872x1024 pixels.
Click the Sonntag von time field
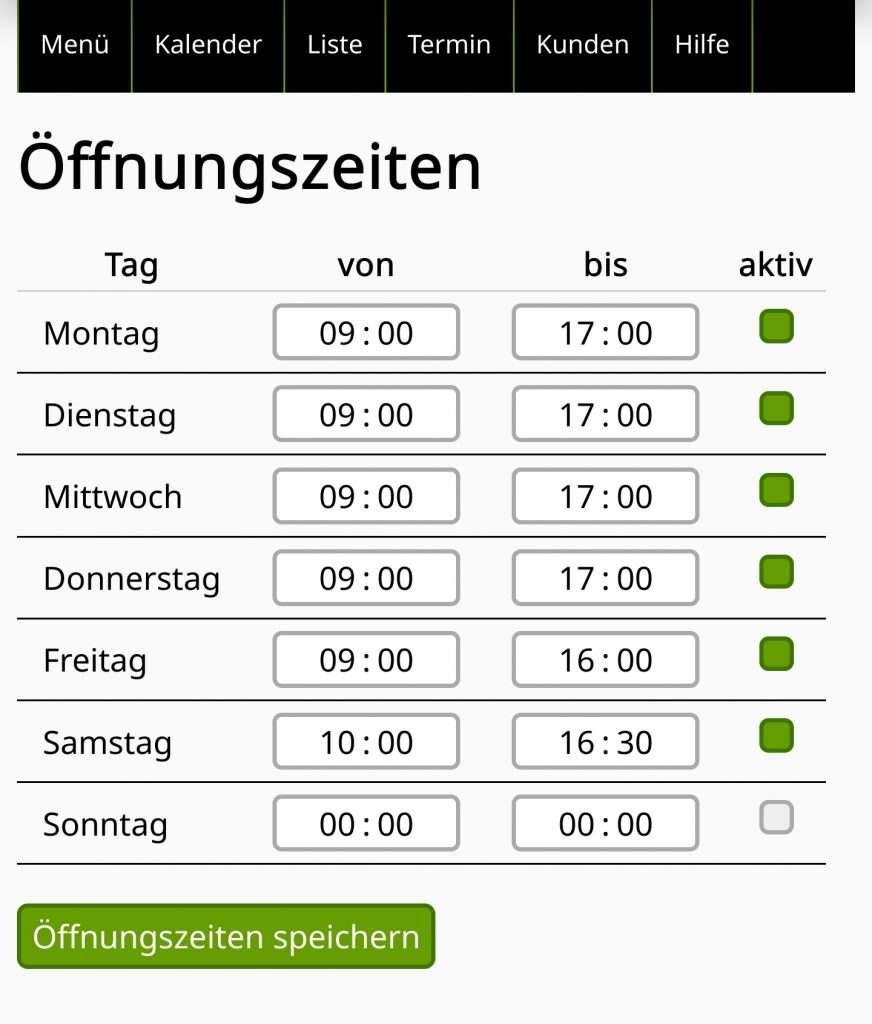(x=366, y=823)
